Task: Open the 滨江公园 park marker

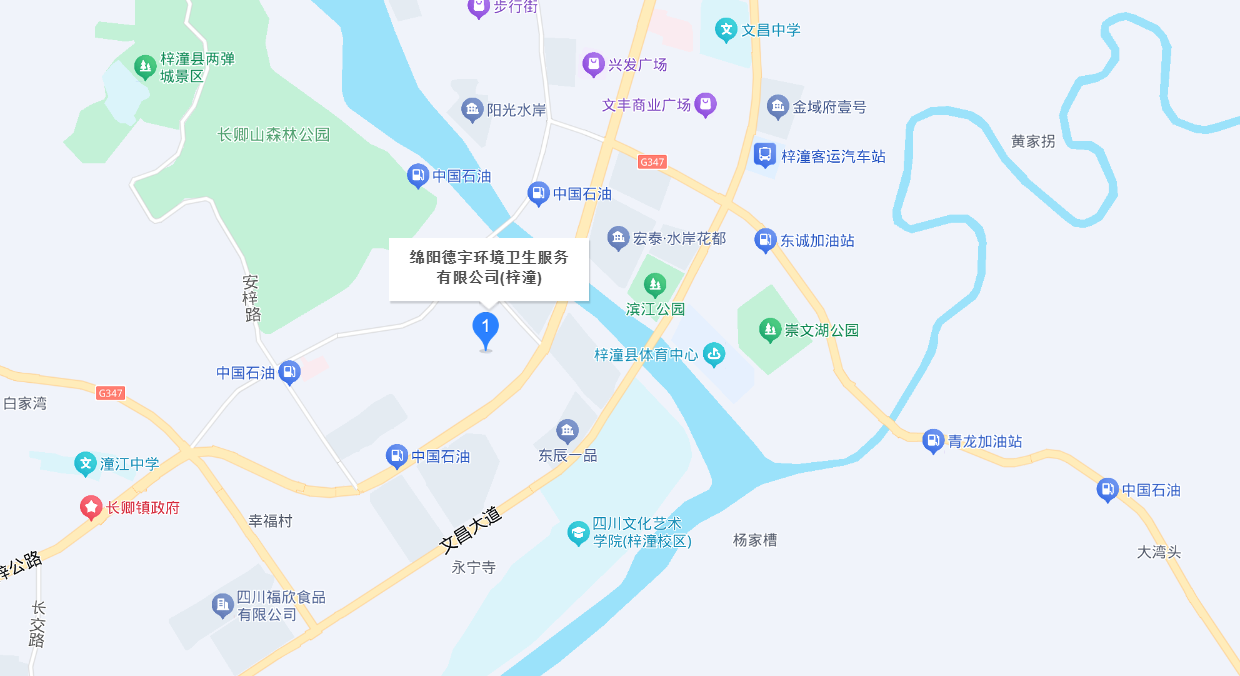Action: 655,286
